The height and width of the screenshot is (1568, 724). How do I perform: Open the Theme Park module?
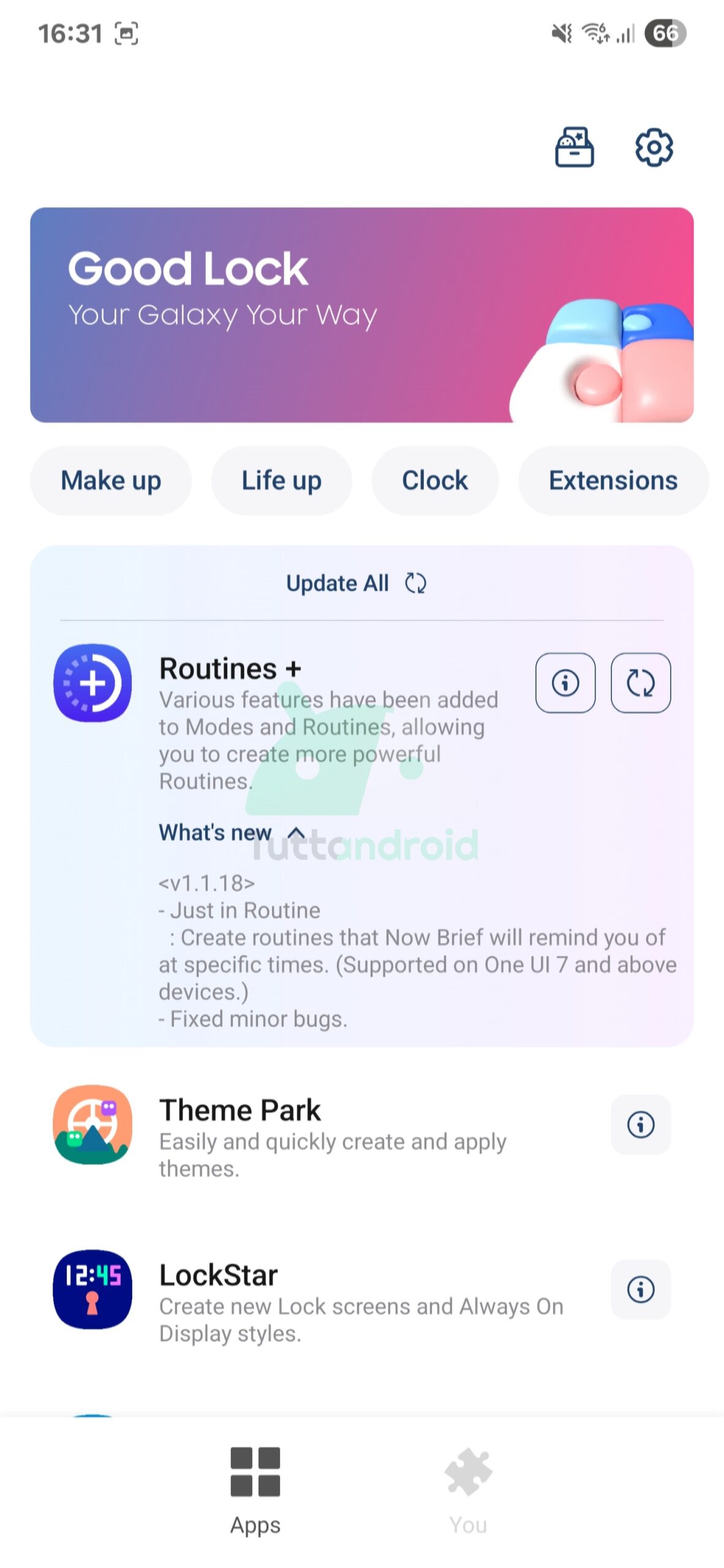pyautogui.click(x=239, y=1110)
